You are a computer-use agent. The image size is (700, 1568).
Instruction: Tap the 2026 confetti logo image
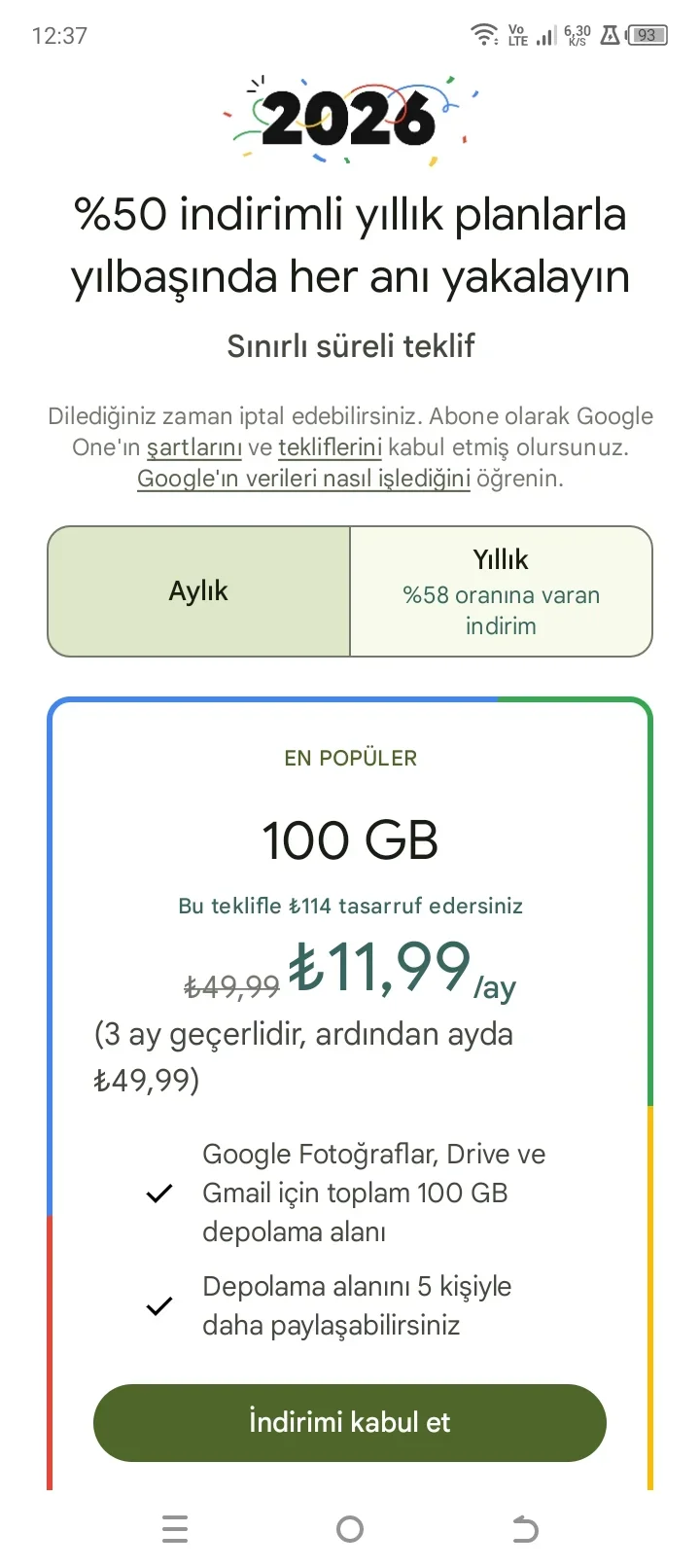click(x=350, y=119)
